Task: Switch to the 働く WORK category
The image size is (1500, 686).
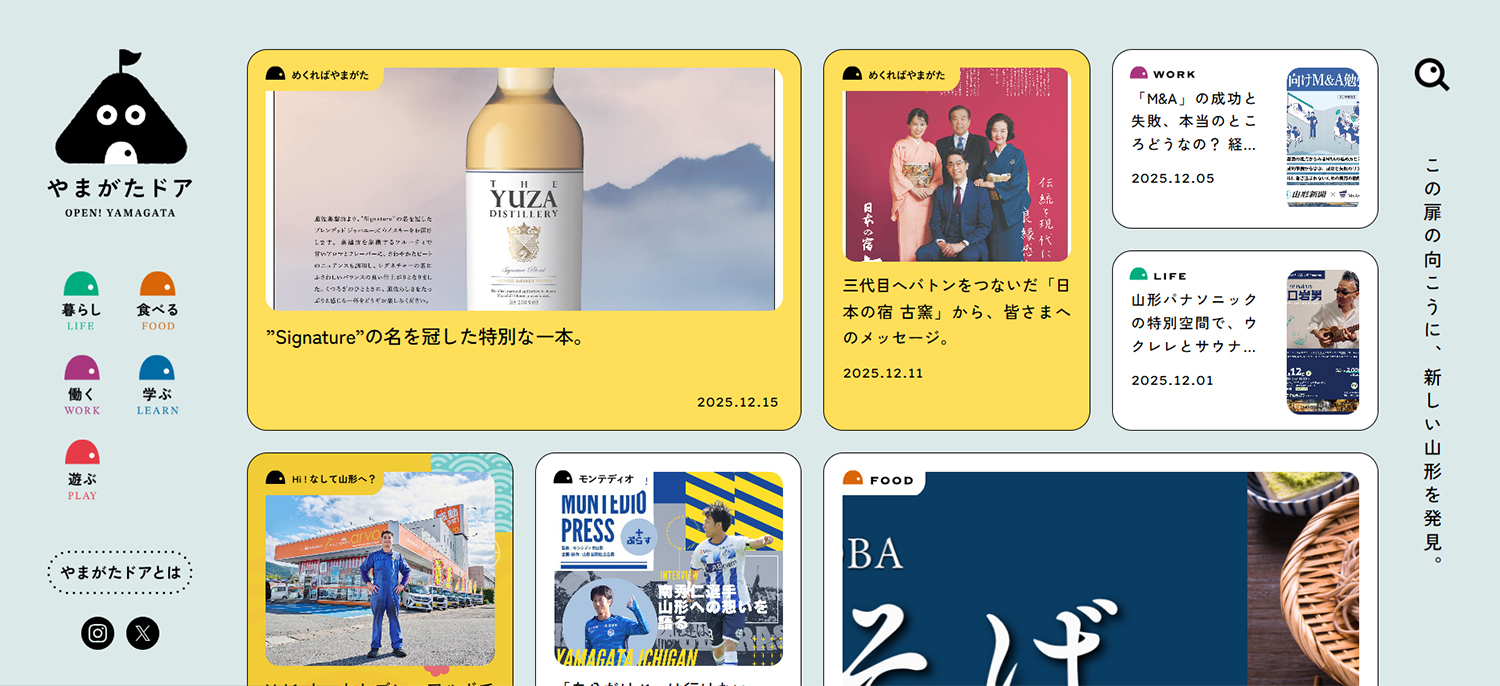Action: click(82, 385)
